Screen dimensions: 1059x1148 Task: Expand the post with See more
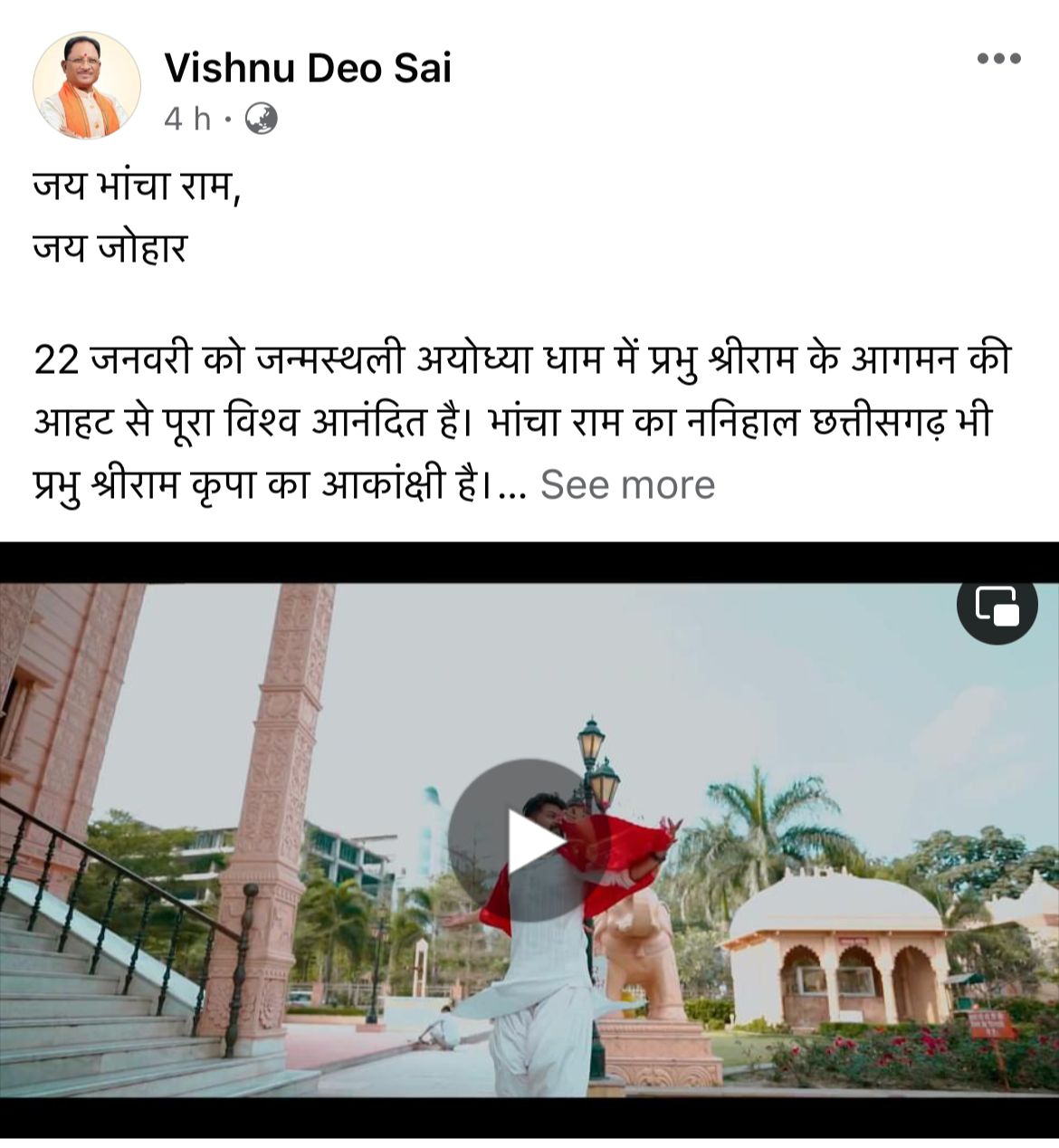pos(627,484)
